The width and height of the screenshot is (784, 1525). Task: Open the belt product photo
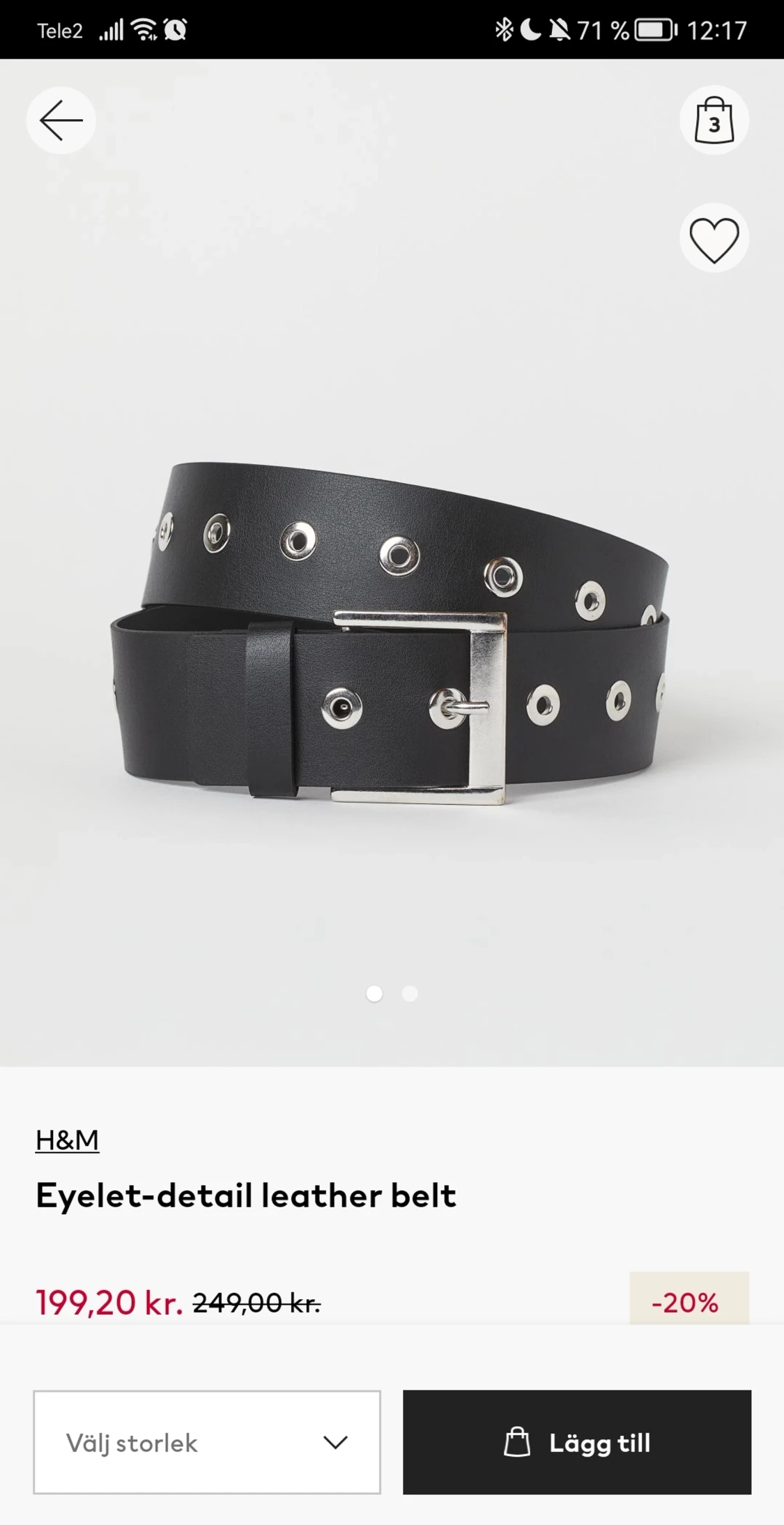point(392,633)
